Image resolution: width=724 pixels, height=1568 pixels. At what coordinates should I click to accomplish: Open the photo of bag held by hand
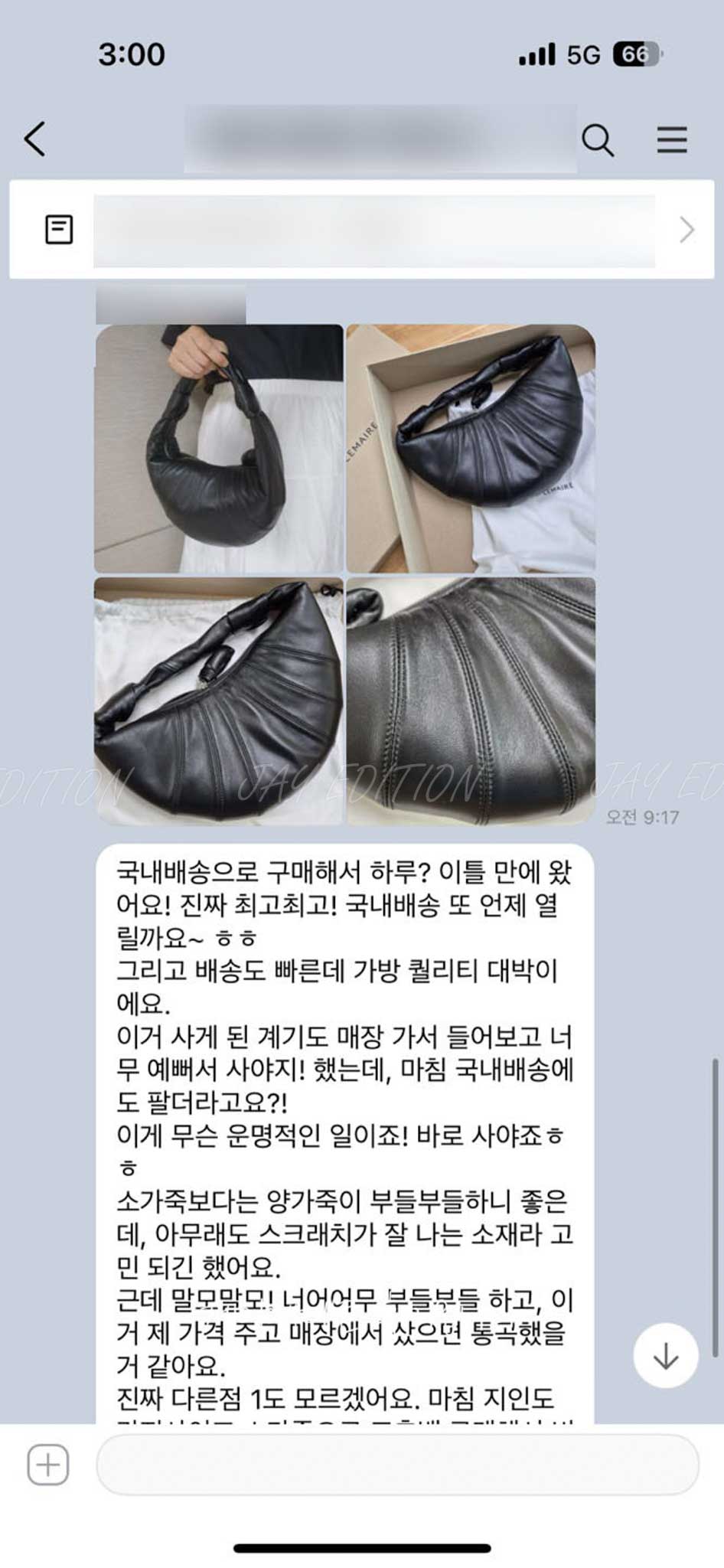(x=219, y=449)
